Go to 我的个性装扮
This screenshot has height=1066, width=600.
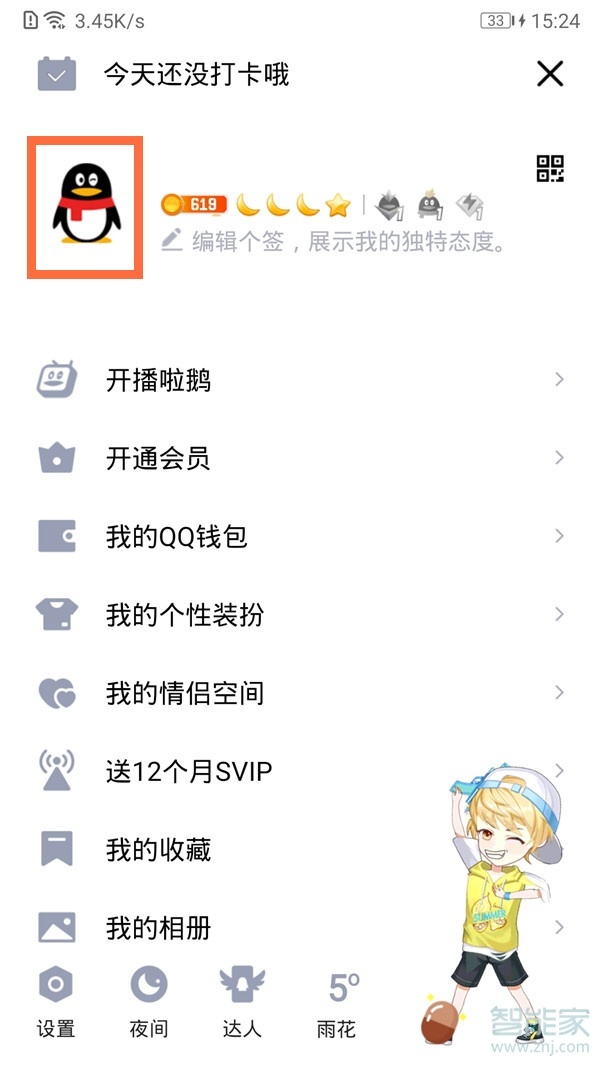184,614
